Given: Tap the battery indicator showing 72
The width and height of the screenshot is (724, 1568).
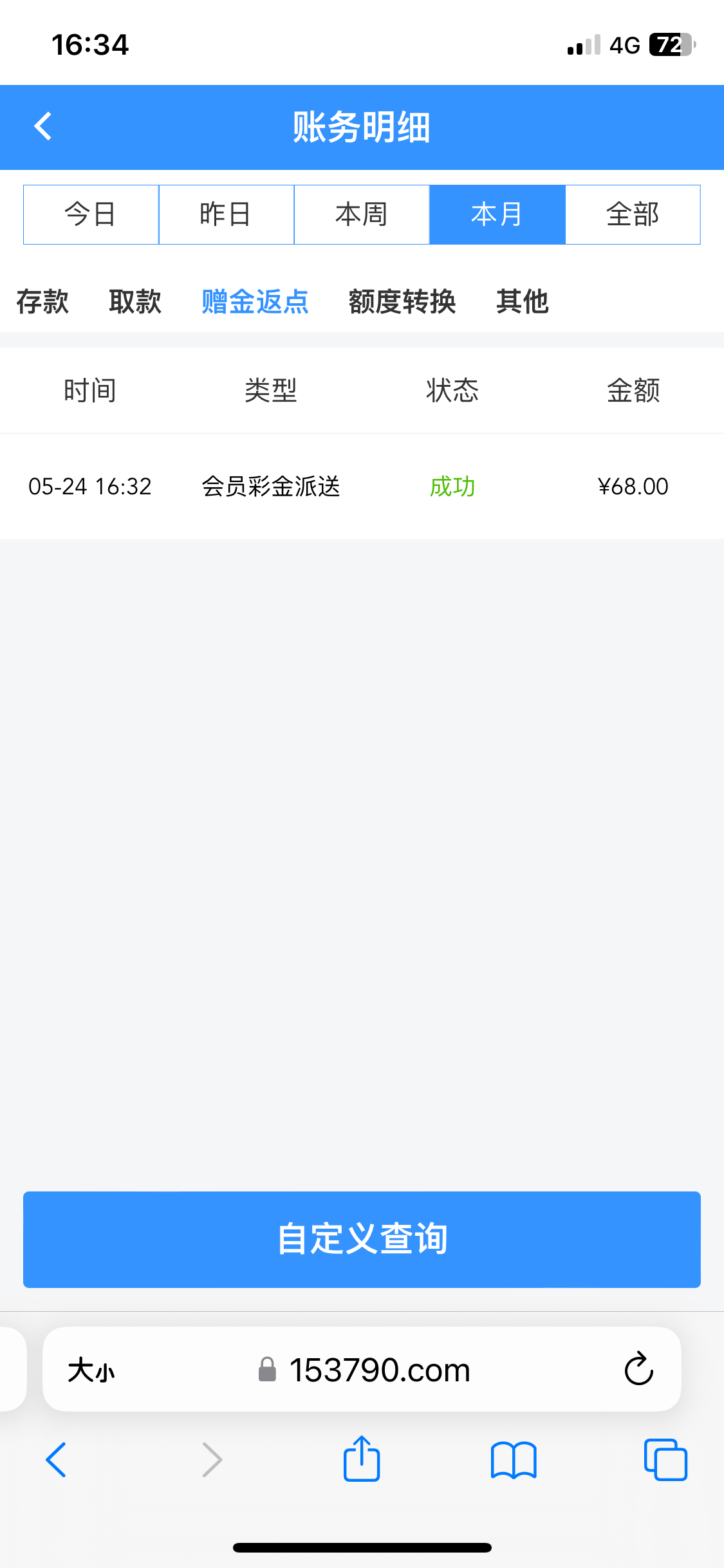Looking at the screenshot, I should pyautogui.click(x=670, y=45).
